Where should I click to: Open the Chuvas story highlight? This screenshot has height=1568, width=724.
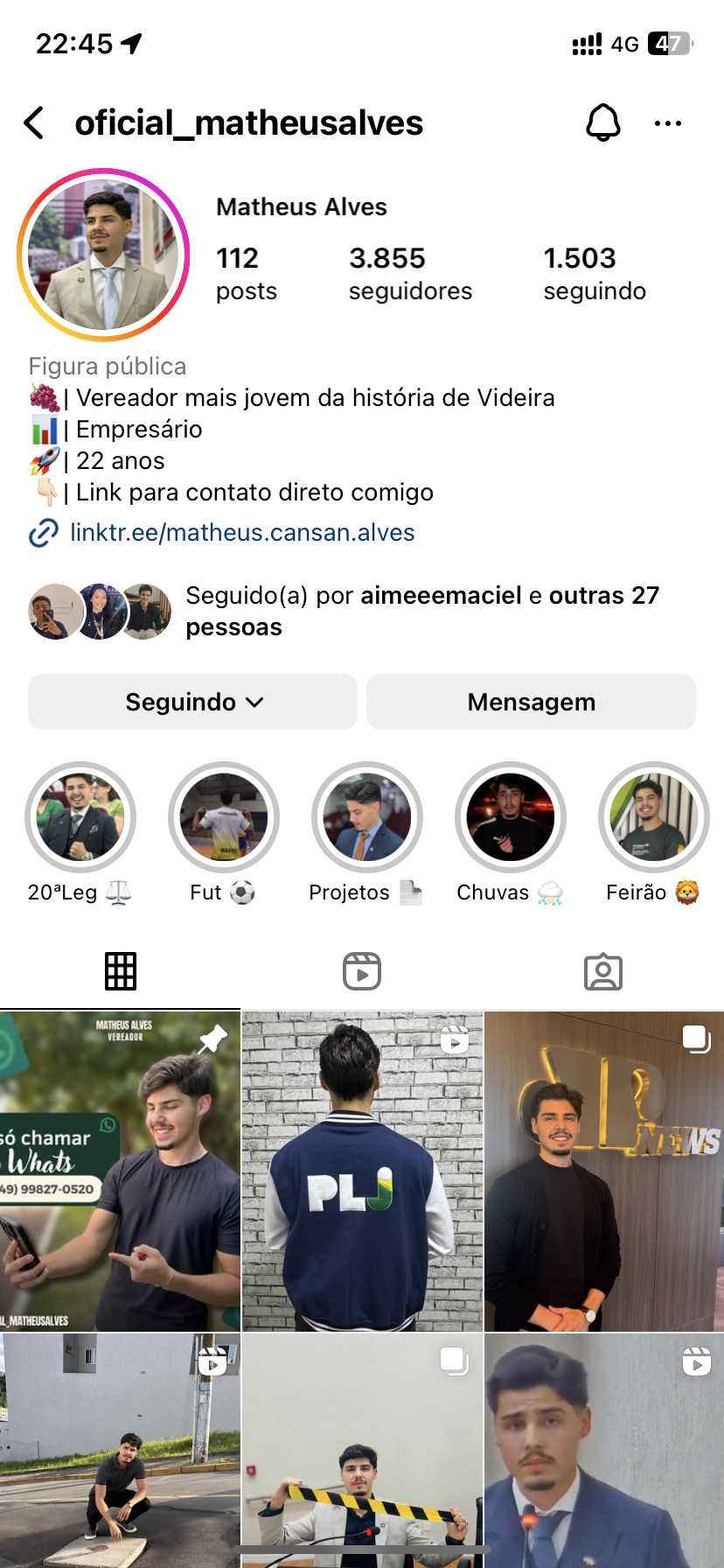[x=511, y=817]
